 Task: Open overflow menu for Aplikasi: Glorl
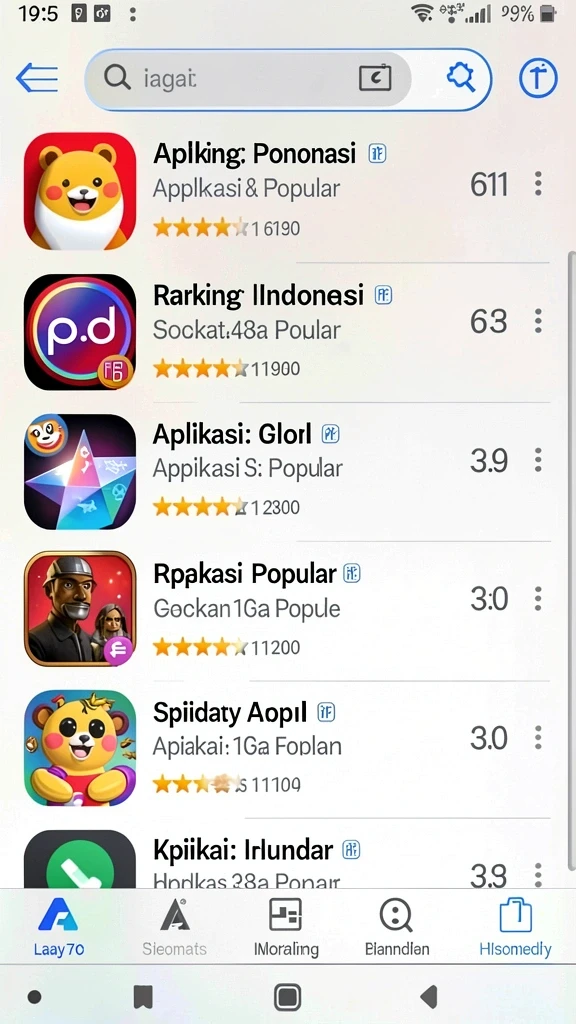coord(538,460)
